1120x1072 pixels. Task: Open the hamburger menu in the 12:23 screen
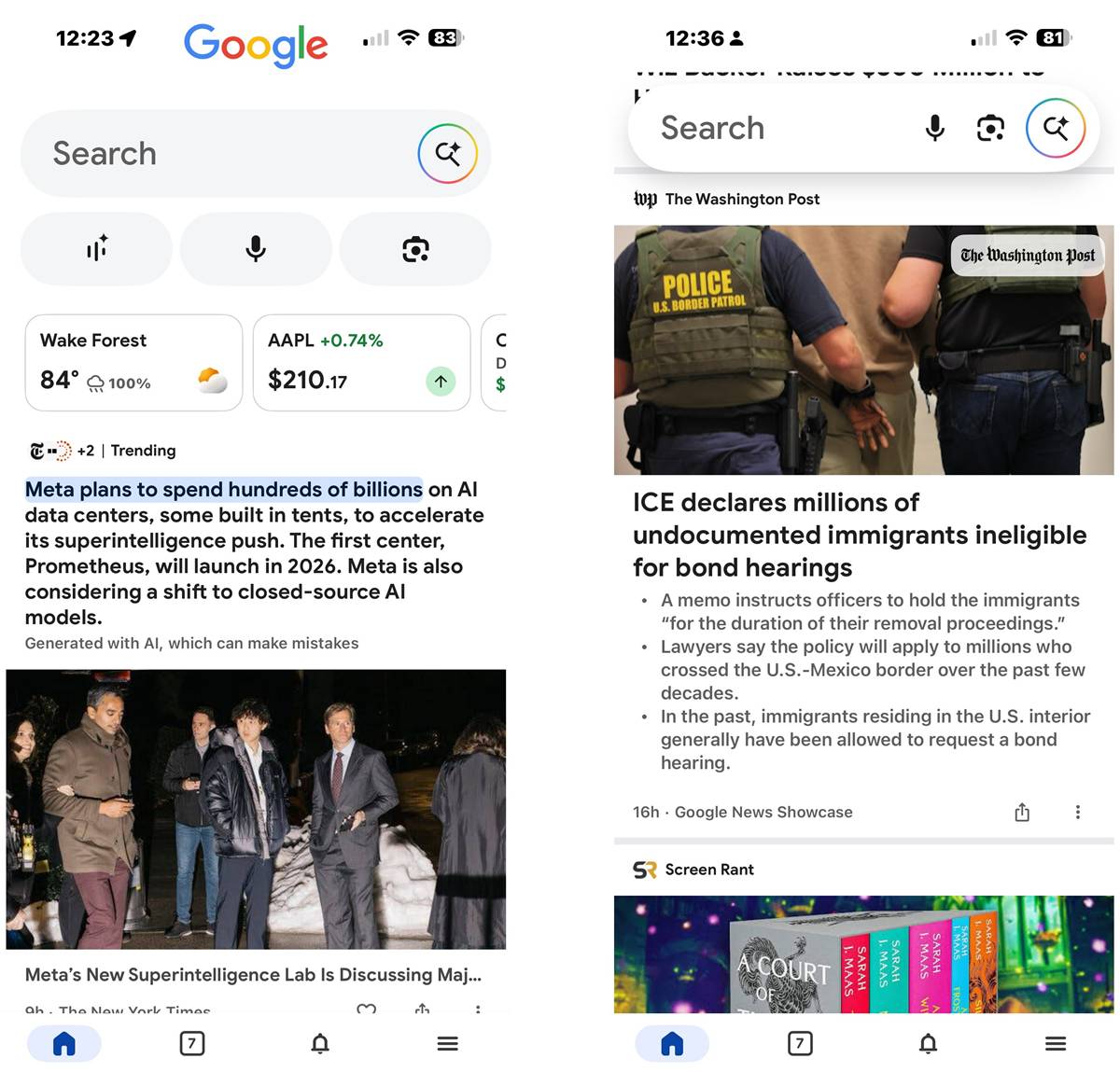pos(448,1043)
